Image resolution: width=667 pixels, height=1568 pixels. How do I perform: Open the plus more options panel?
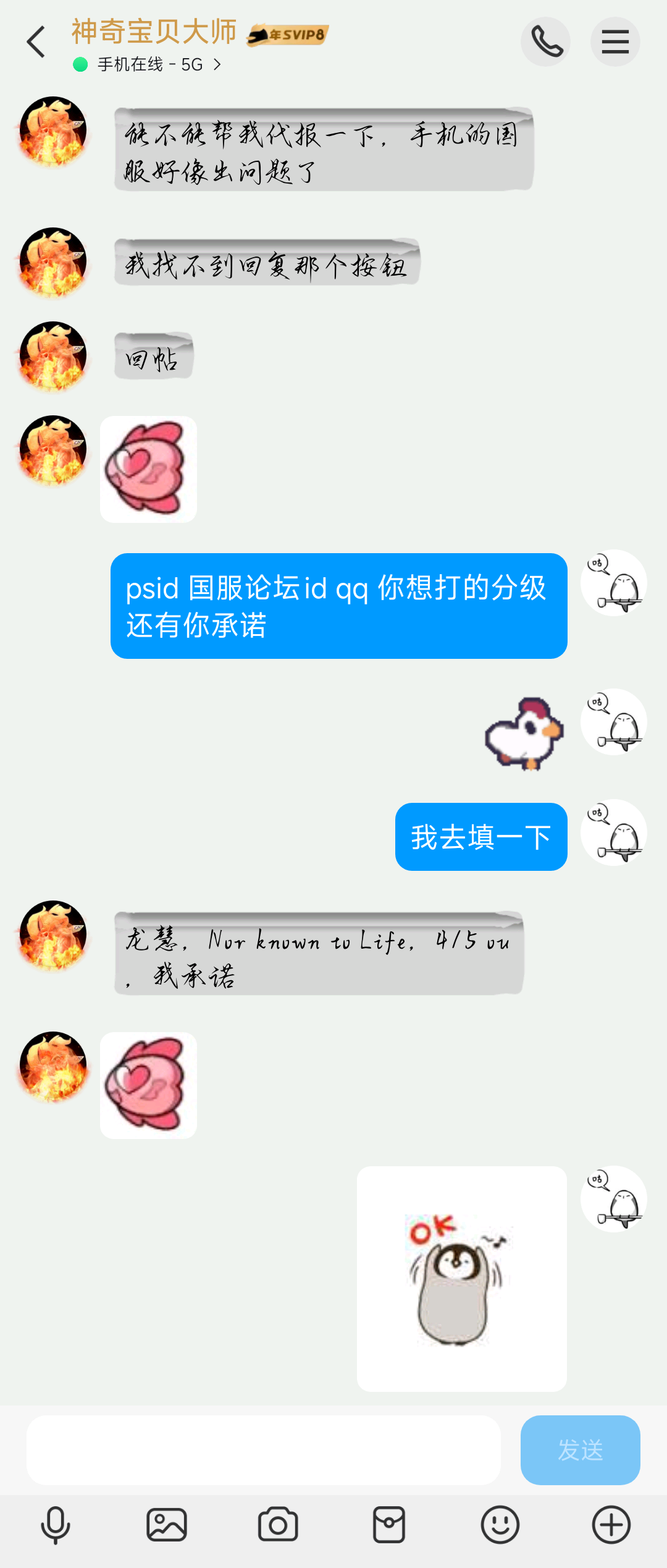coord(611,1525)
